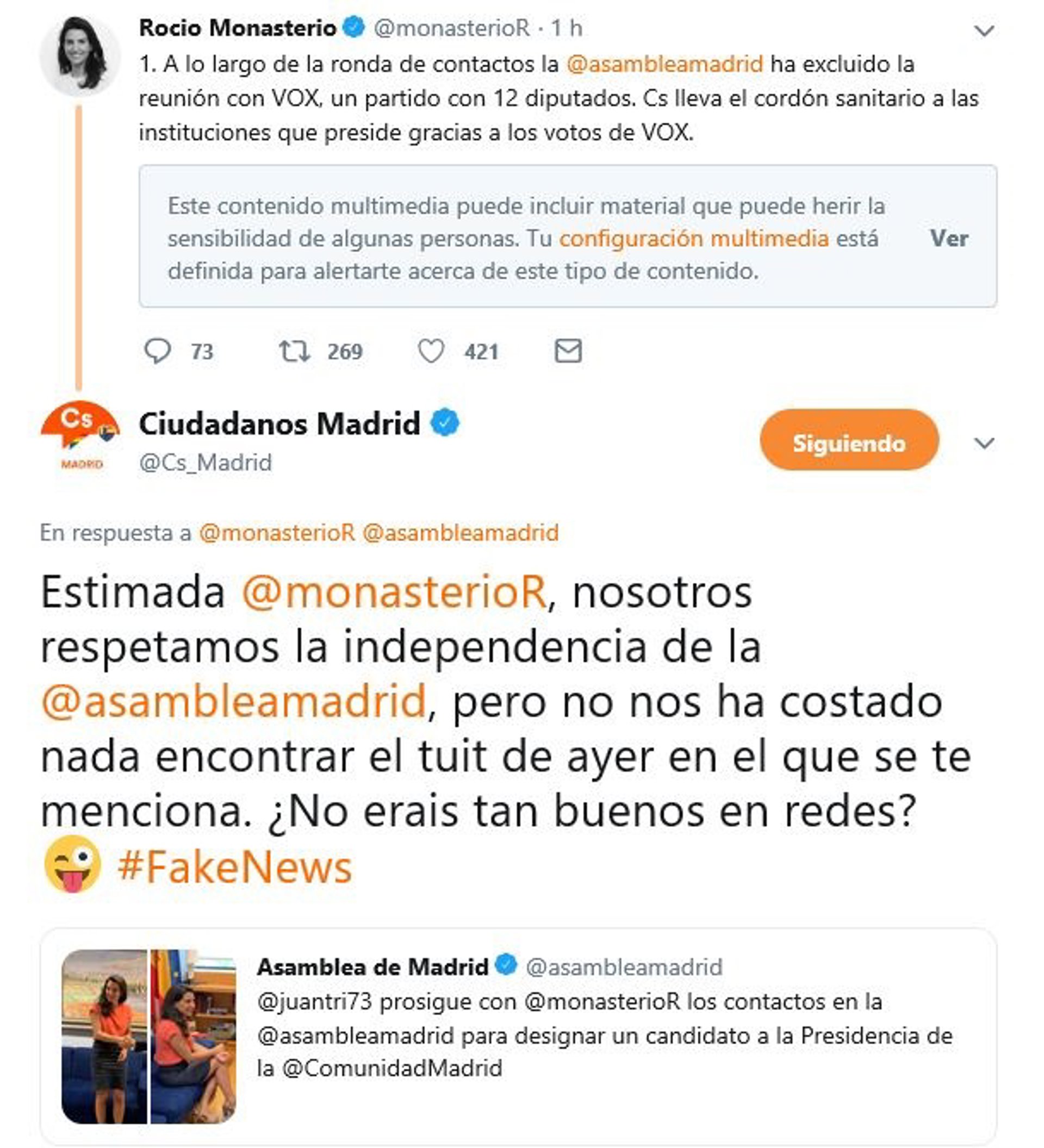Expand the dropdown on Rocio Monasterio's tweet
The height and width of the screenshot is (1148, 1044).
pos(984,30)
